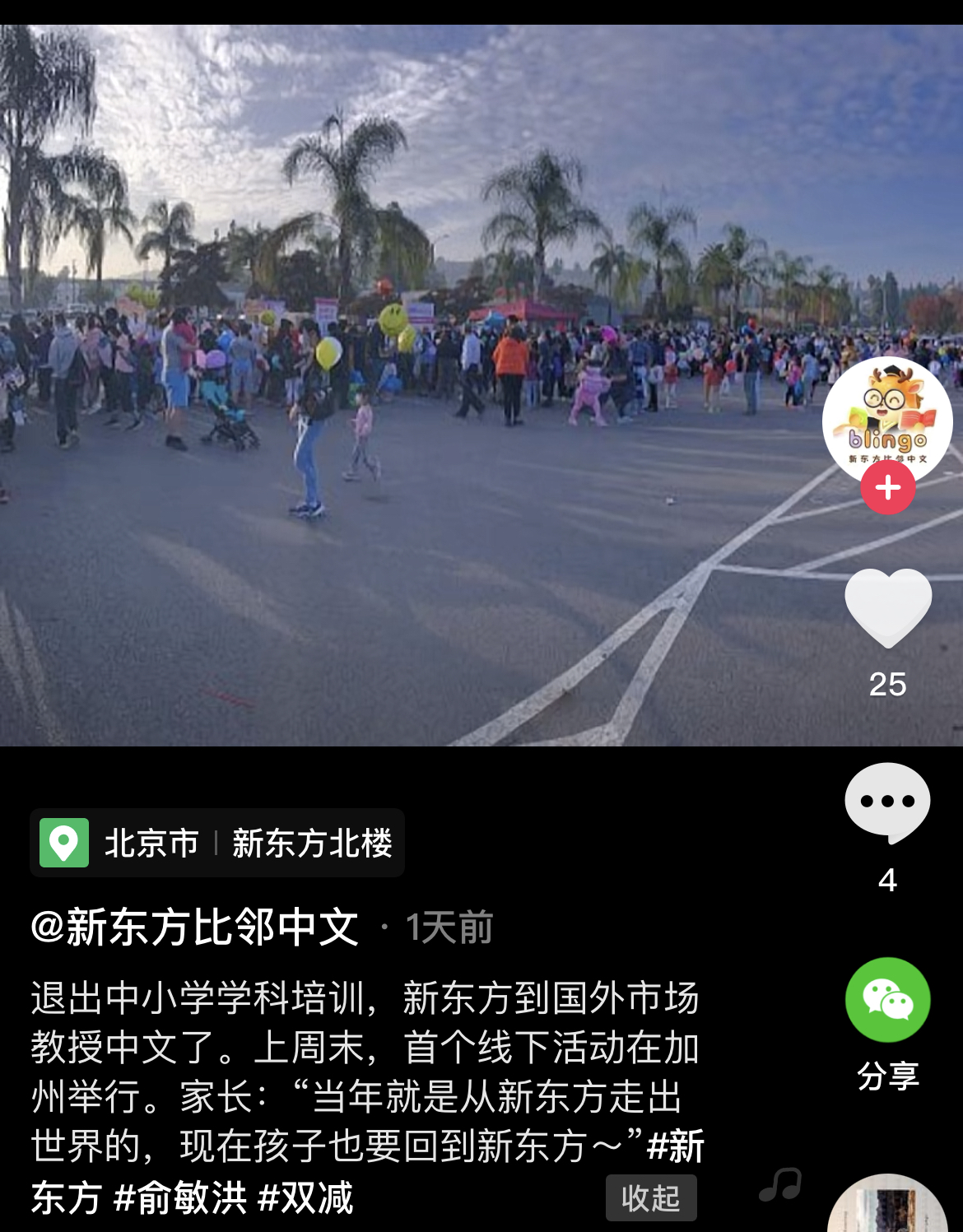View the like count showing 25
The height and width of the screenshot is (1232, 963).
886,683
